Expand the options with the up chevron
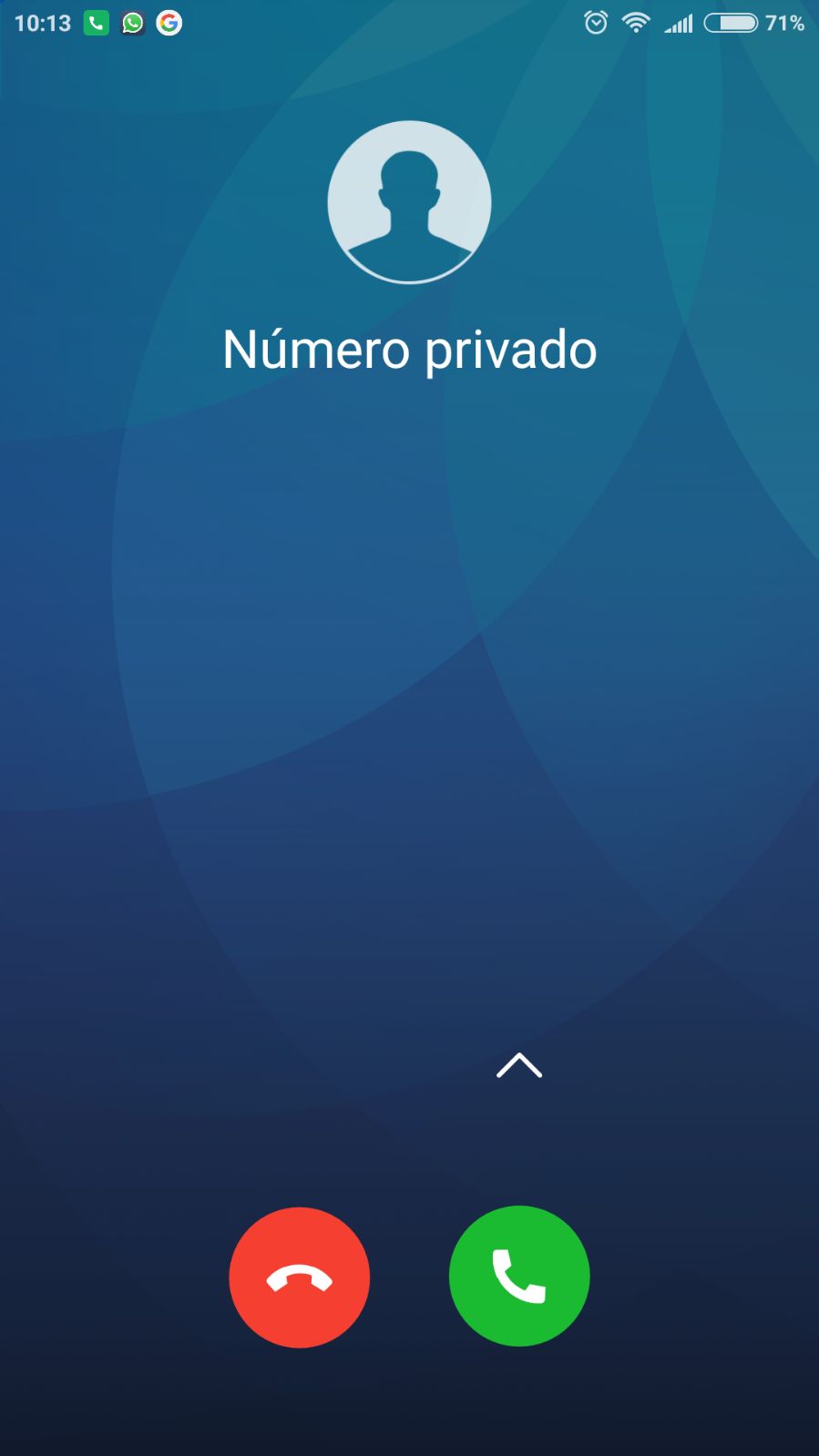This screenshot has height=1456, width=819. (519, 1065)
